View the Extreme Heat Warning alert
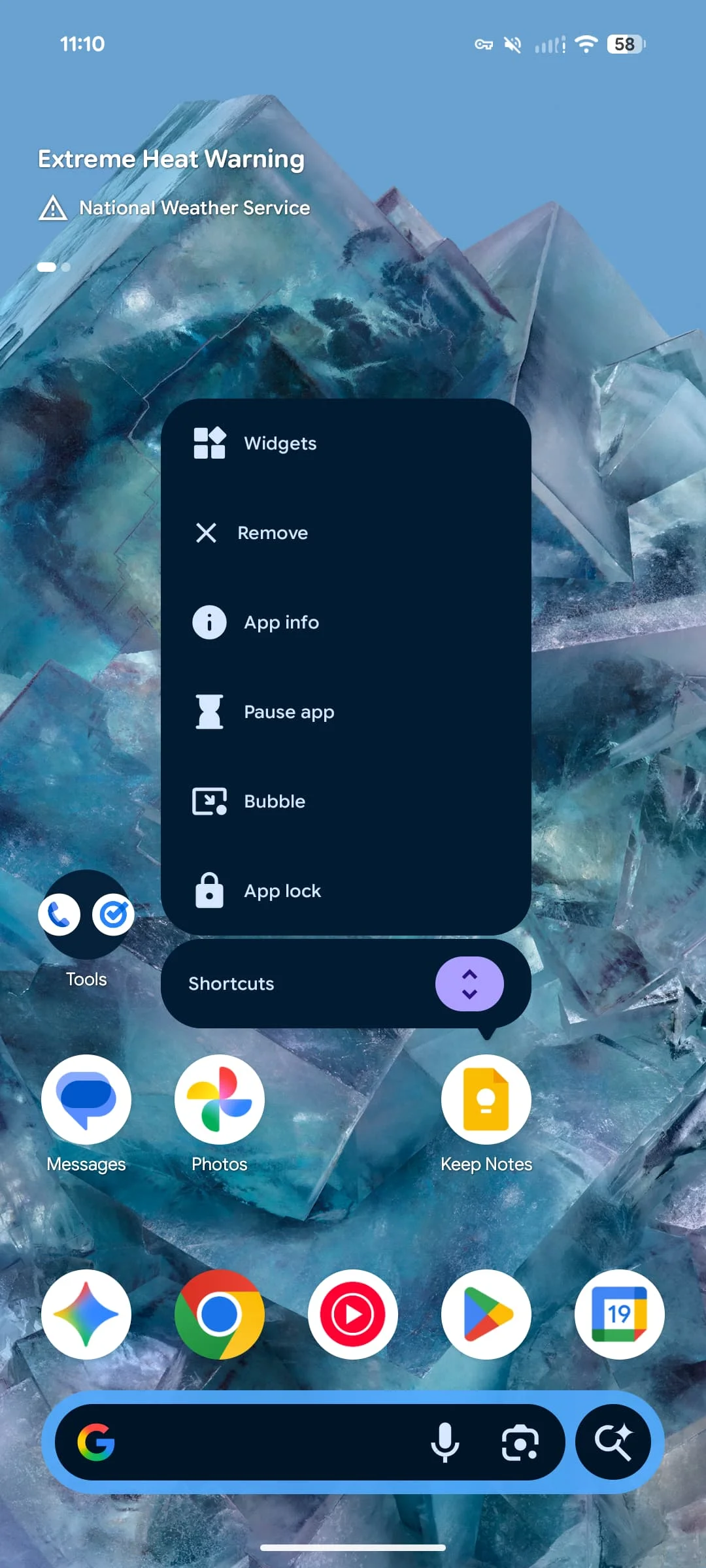The width and height of the screenshot is (706, 1568). [171, 159]
